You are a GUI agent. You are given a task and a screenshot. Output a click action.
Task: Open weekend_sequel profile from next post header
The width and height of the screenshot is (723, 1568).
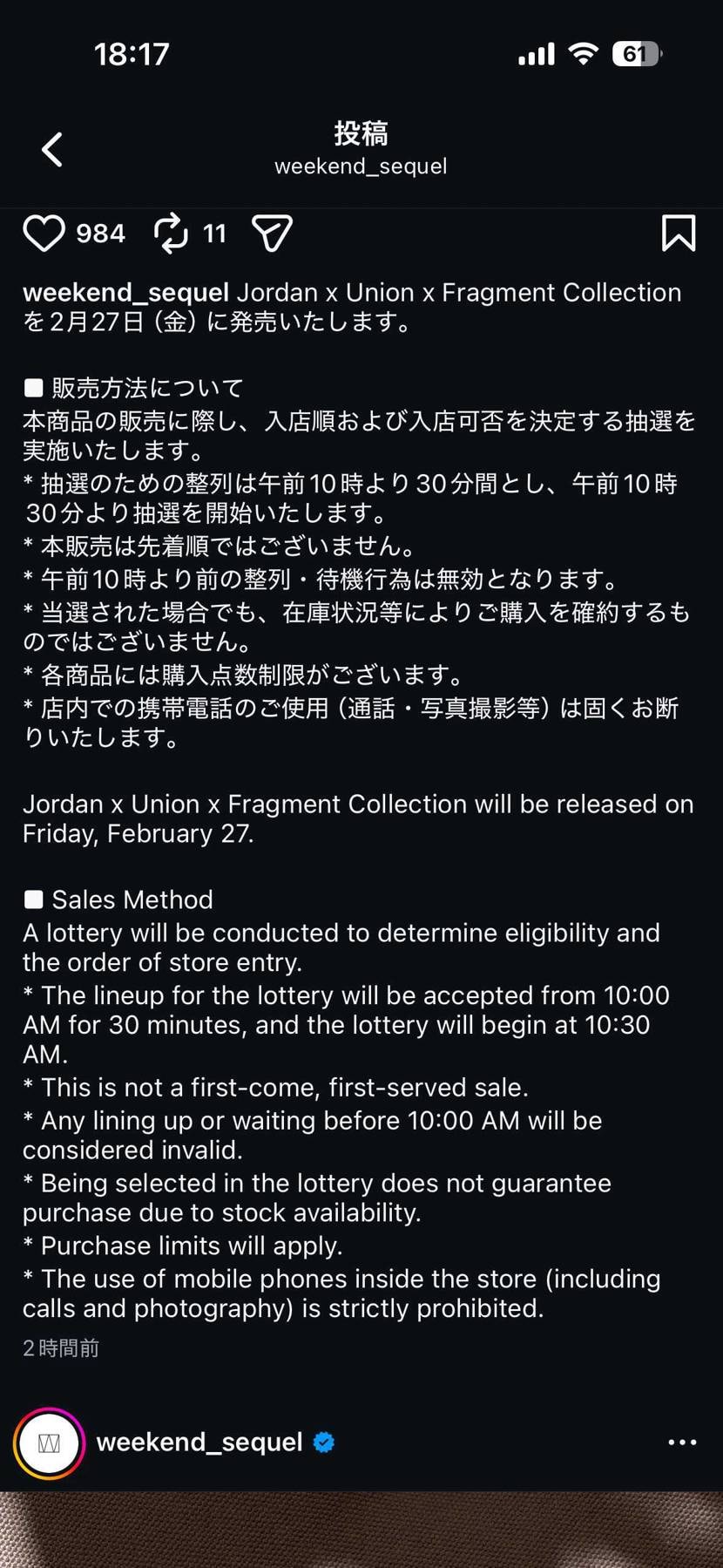pyautogui.click(x=199, y=1442)
